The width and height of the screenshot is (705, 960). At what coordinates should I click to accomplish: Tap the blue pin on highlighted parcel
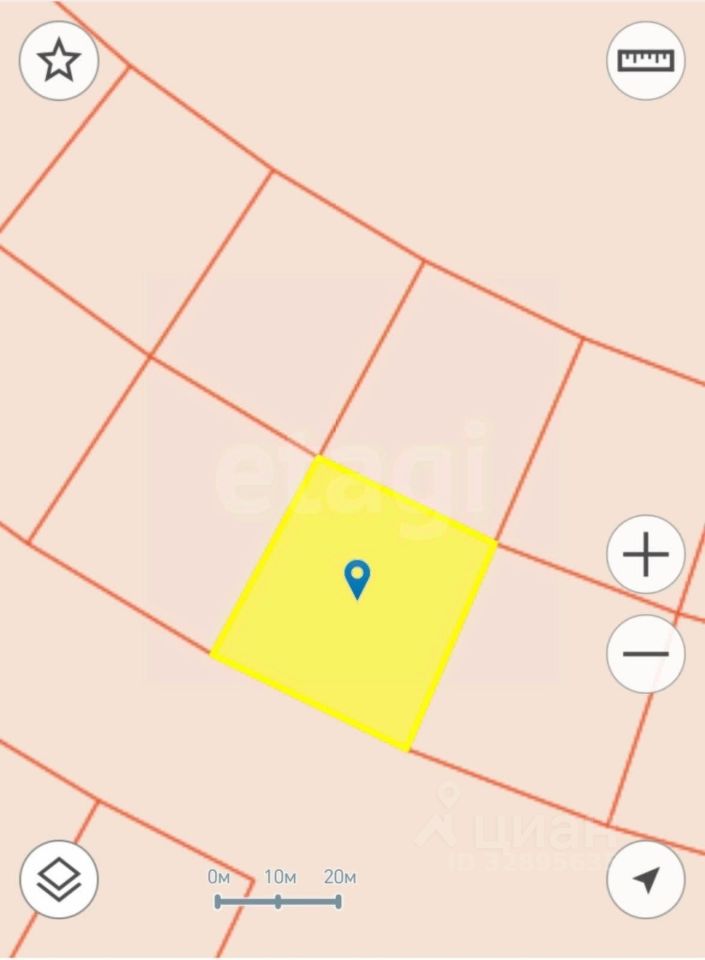tap(357, 578)
